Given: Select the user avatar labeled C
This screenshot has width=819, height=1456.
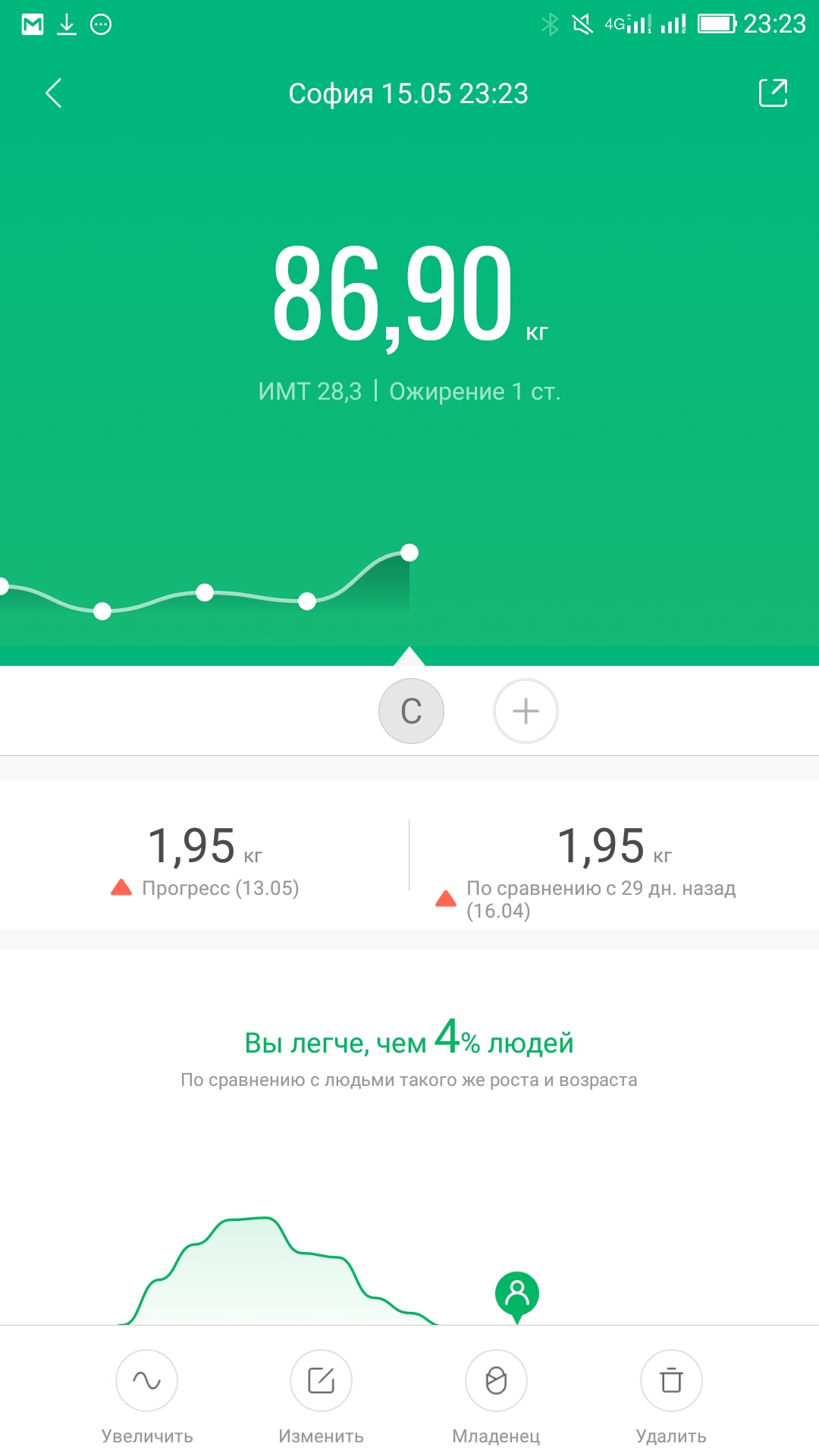Looking at the screenshot, I should click(x=411, y=711).
